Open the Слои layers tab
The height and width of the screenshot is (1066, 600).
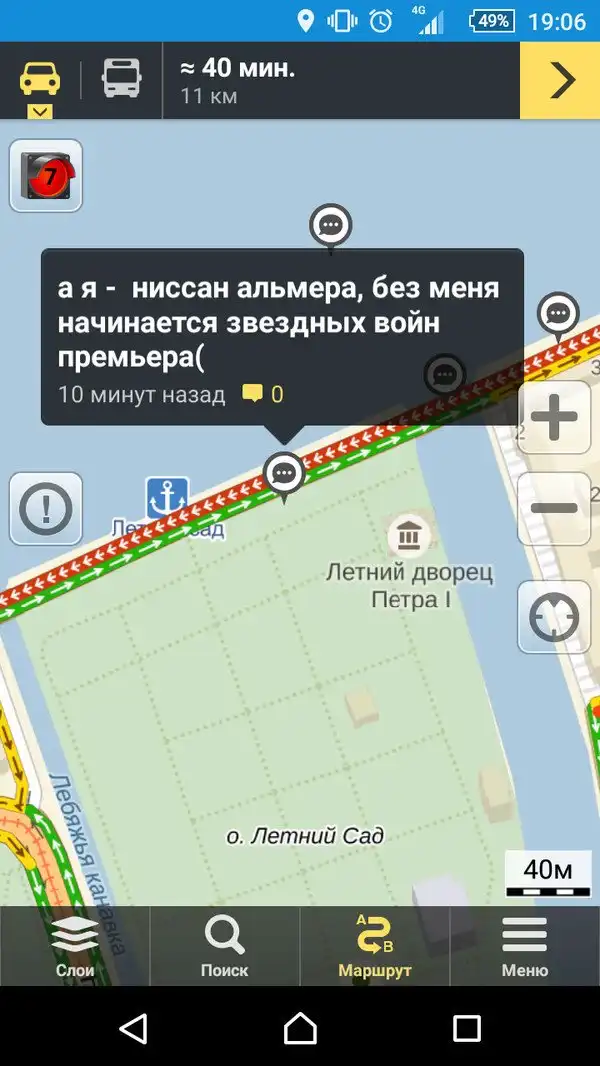pyautogui.click(x=75, y=946)
